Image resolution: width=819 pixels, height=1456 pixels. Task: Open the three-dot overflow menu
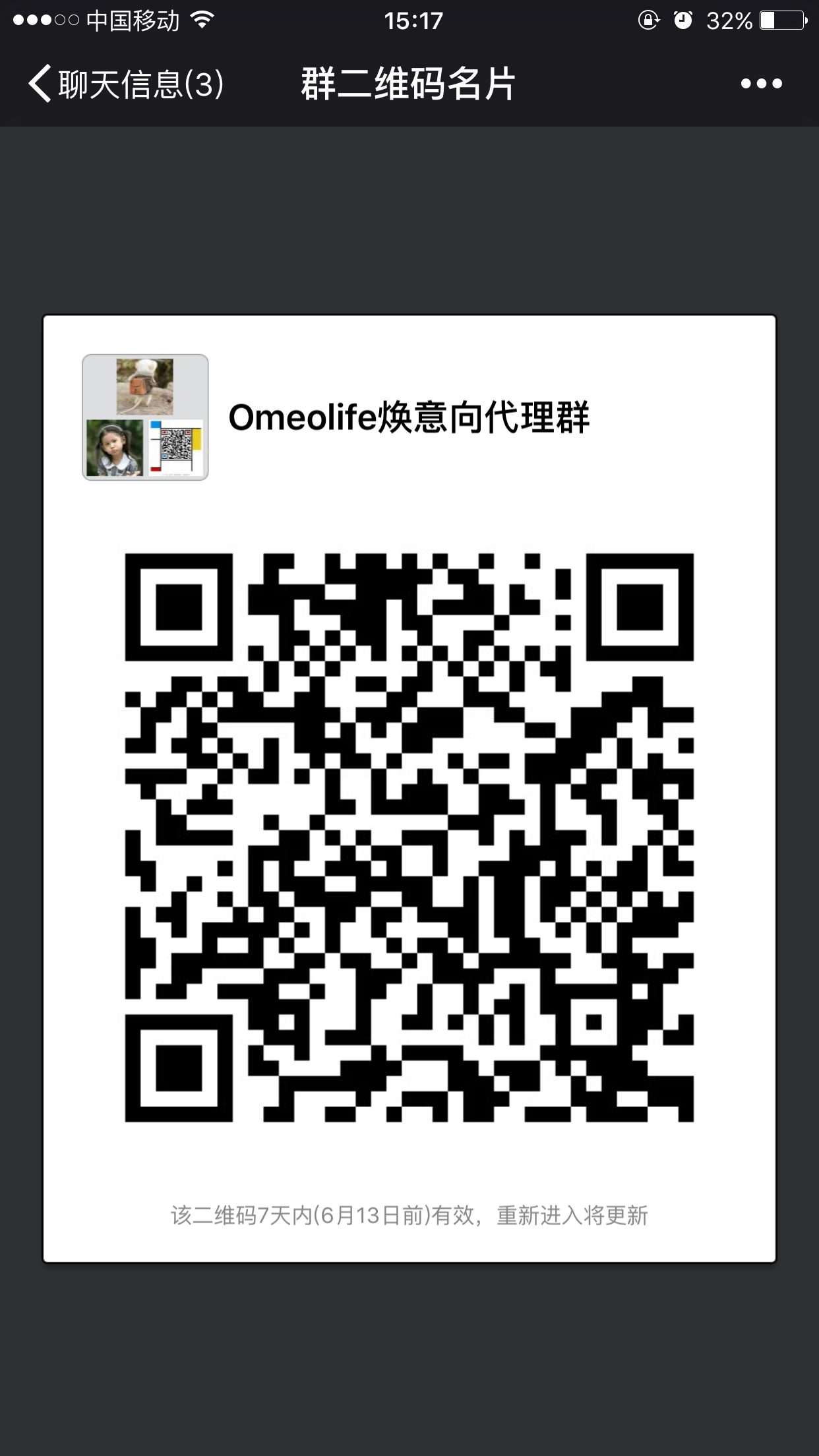[761, 84]
